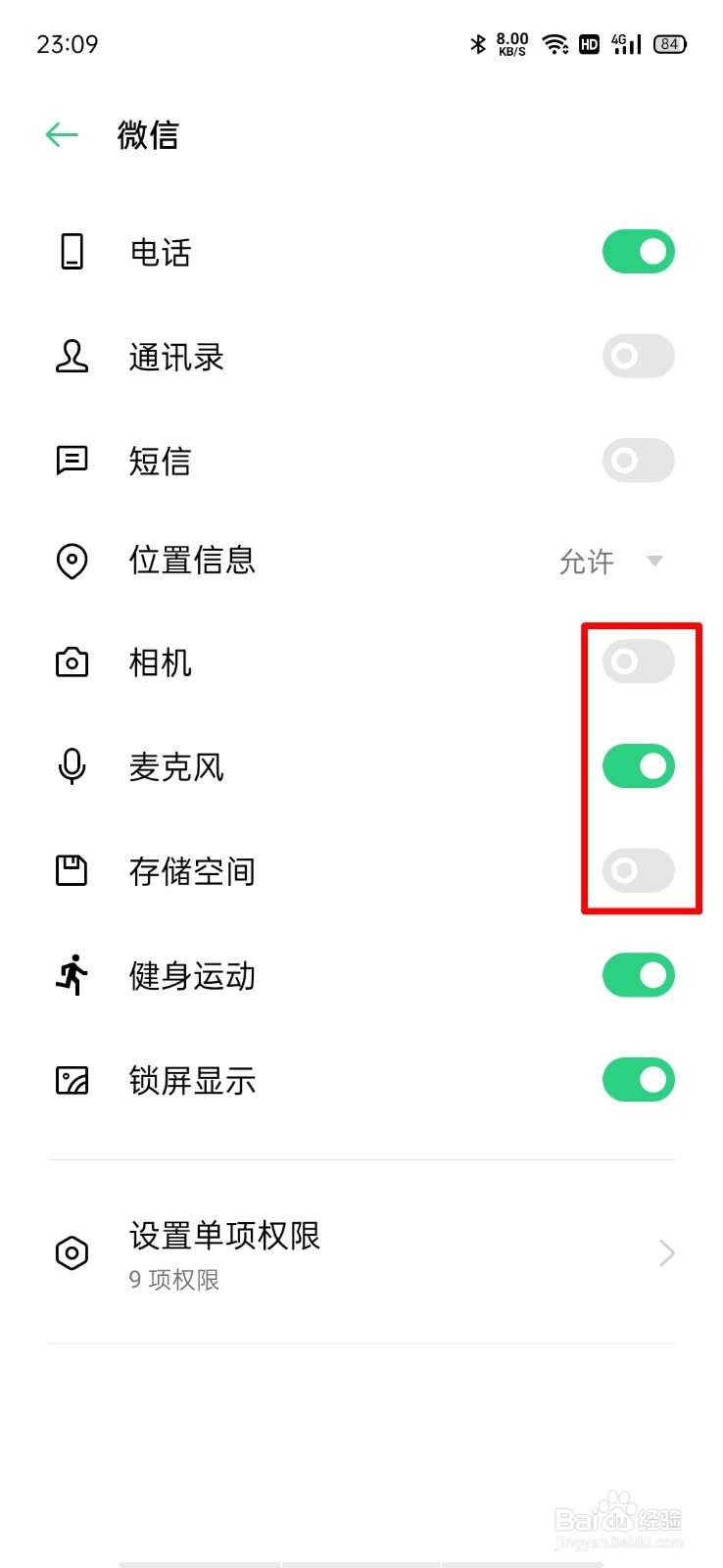Turn off the 麦克风 permission switch

638,766
